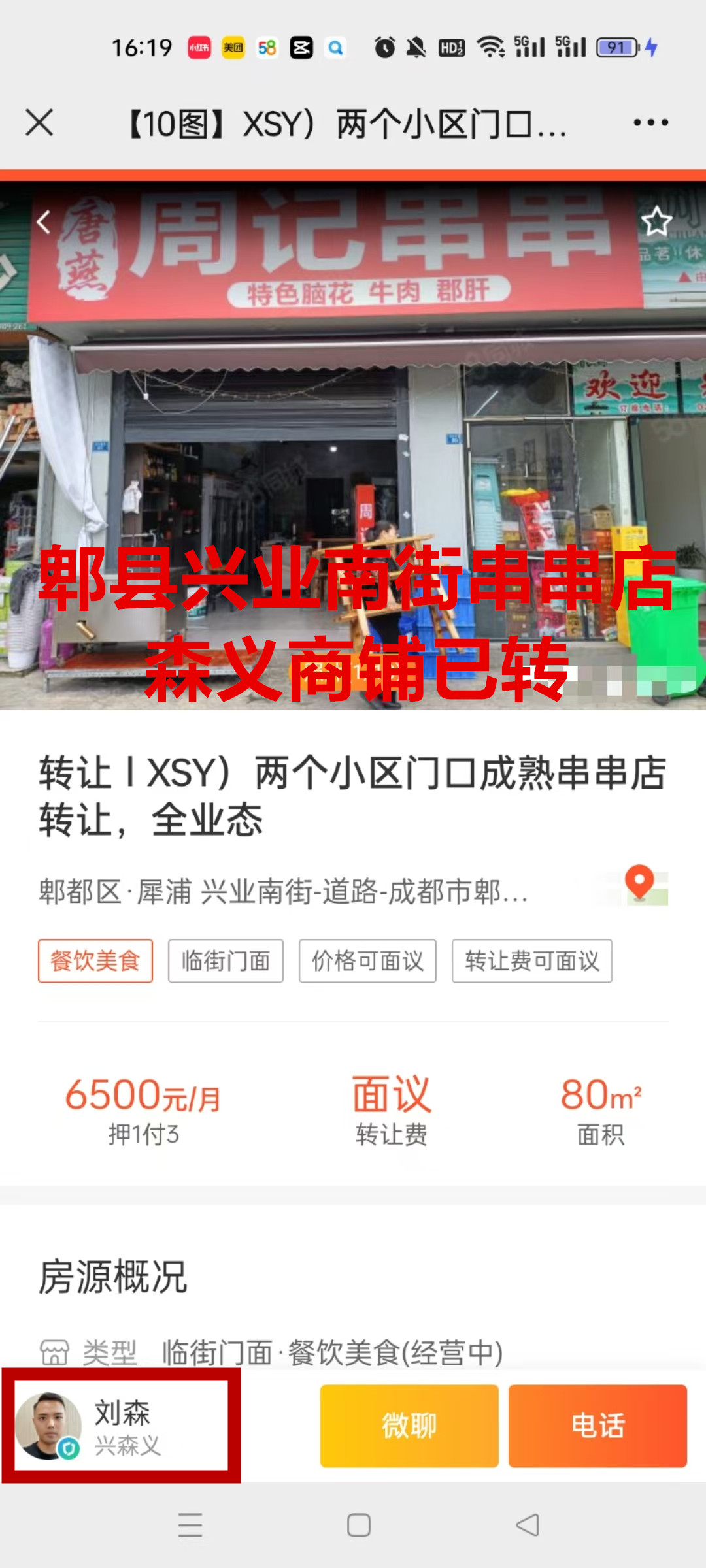Screen dimensions: 706x1568
Task: Go back using the photo's arrow
Action: [x=44, y=222]
